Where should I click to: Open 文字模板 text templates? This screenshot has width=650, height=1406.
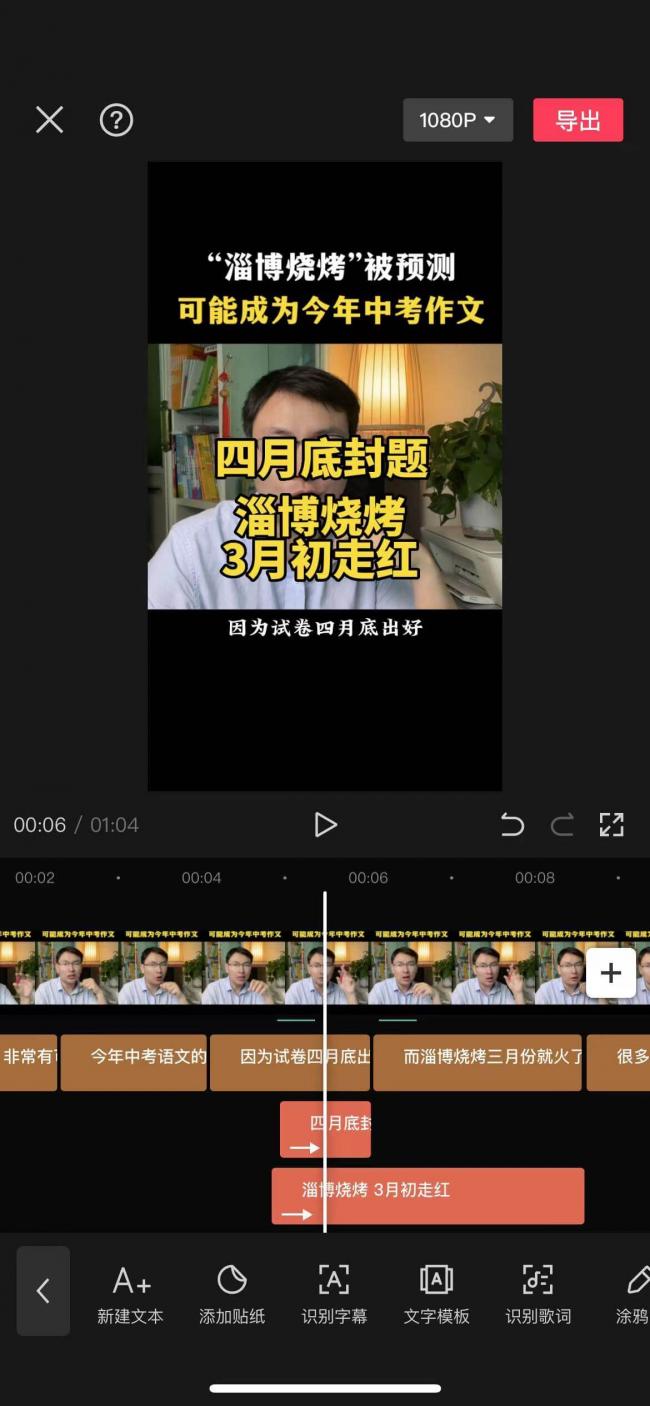(x=436, y=1295)
